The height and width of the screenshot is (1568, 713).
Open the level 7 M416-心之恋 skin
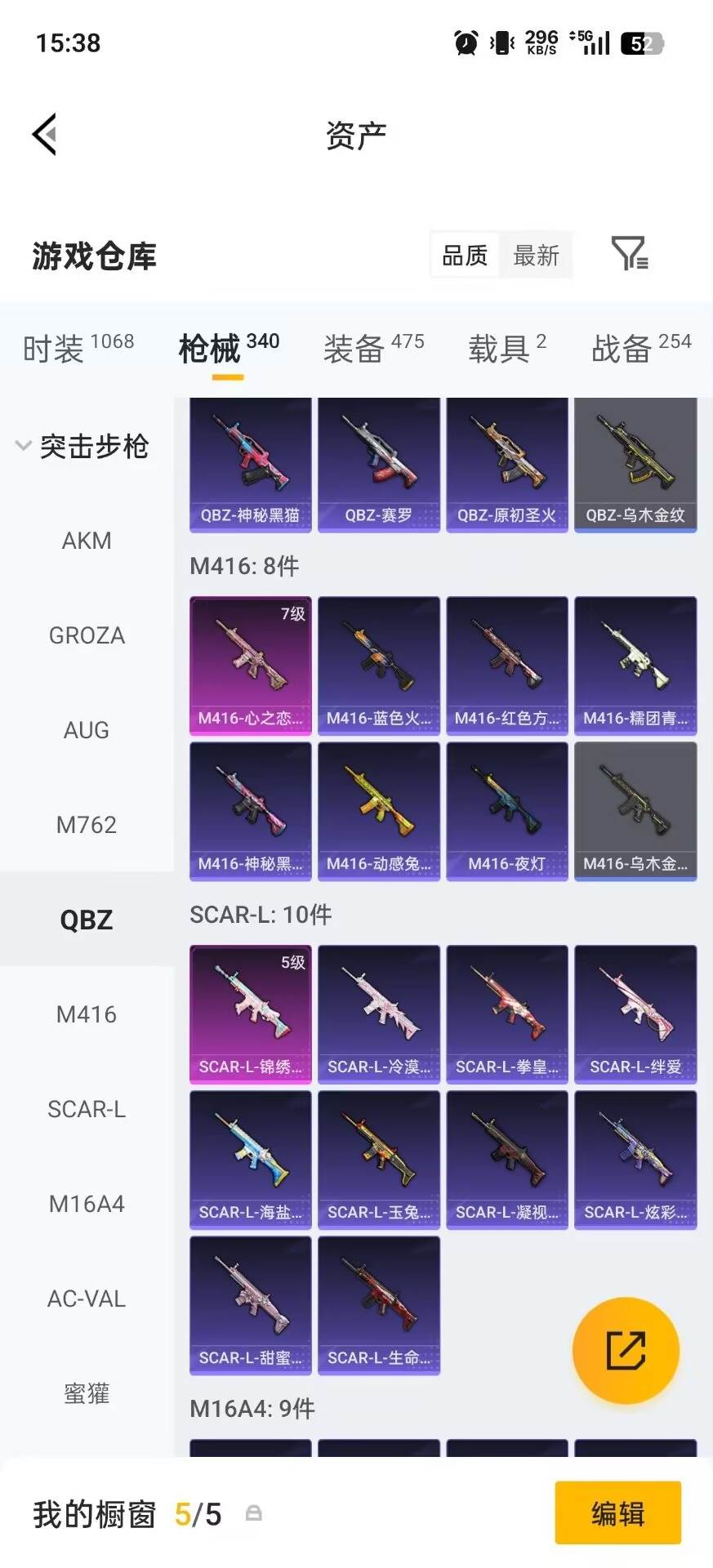click(x=251, y=666)
